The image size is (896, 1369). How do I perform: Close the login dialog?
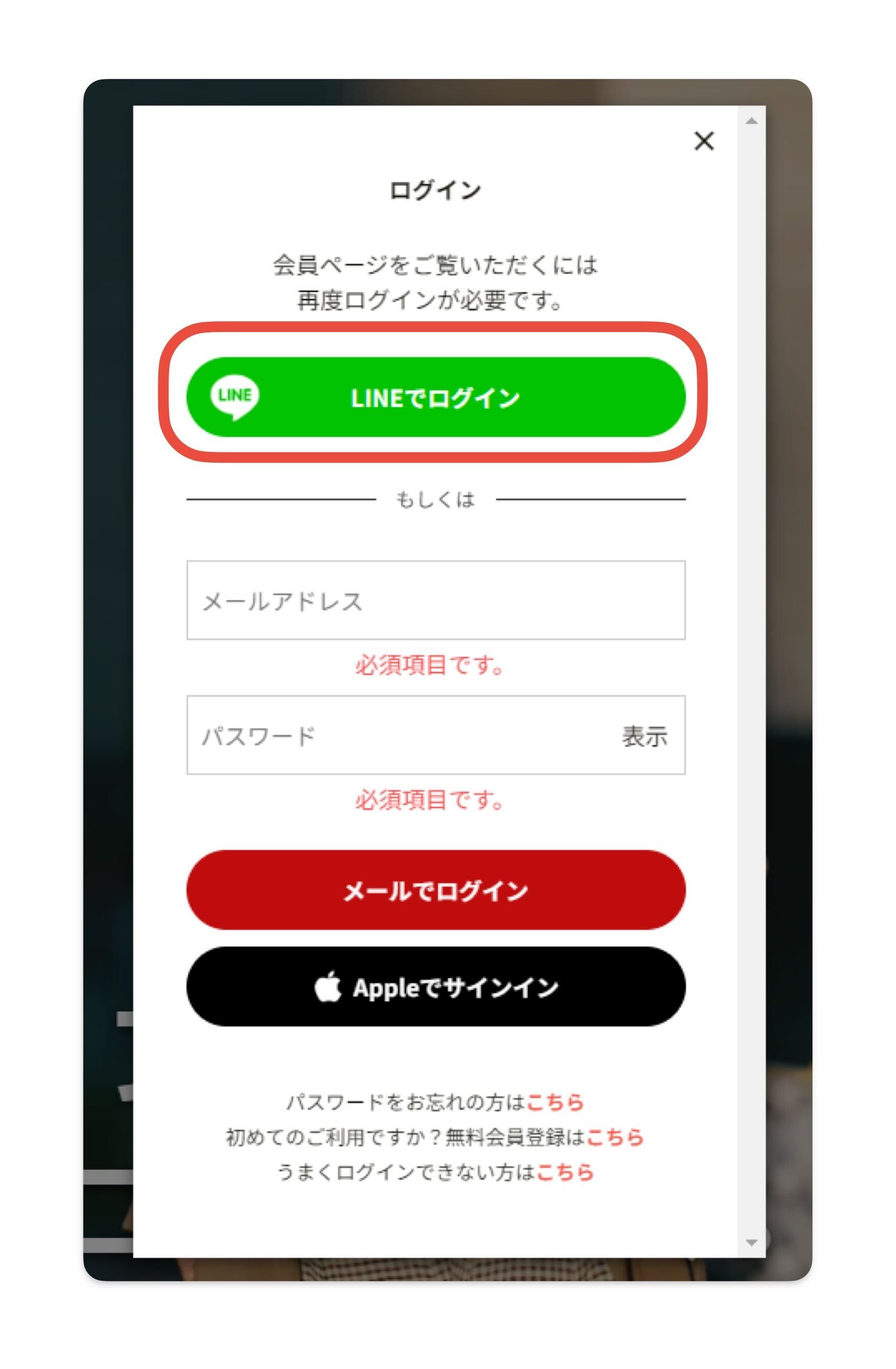tap(703, 141)
